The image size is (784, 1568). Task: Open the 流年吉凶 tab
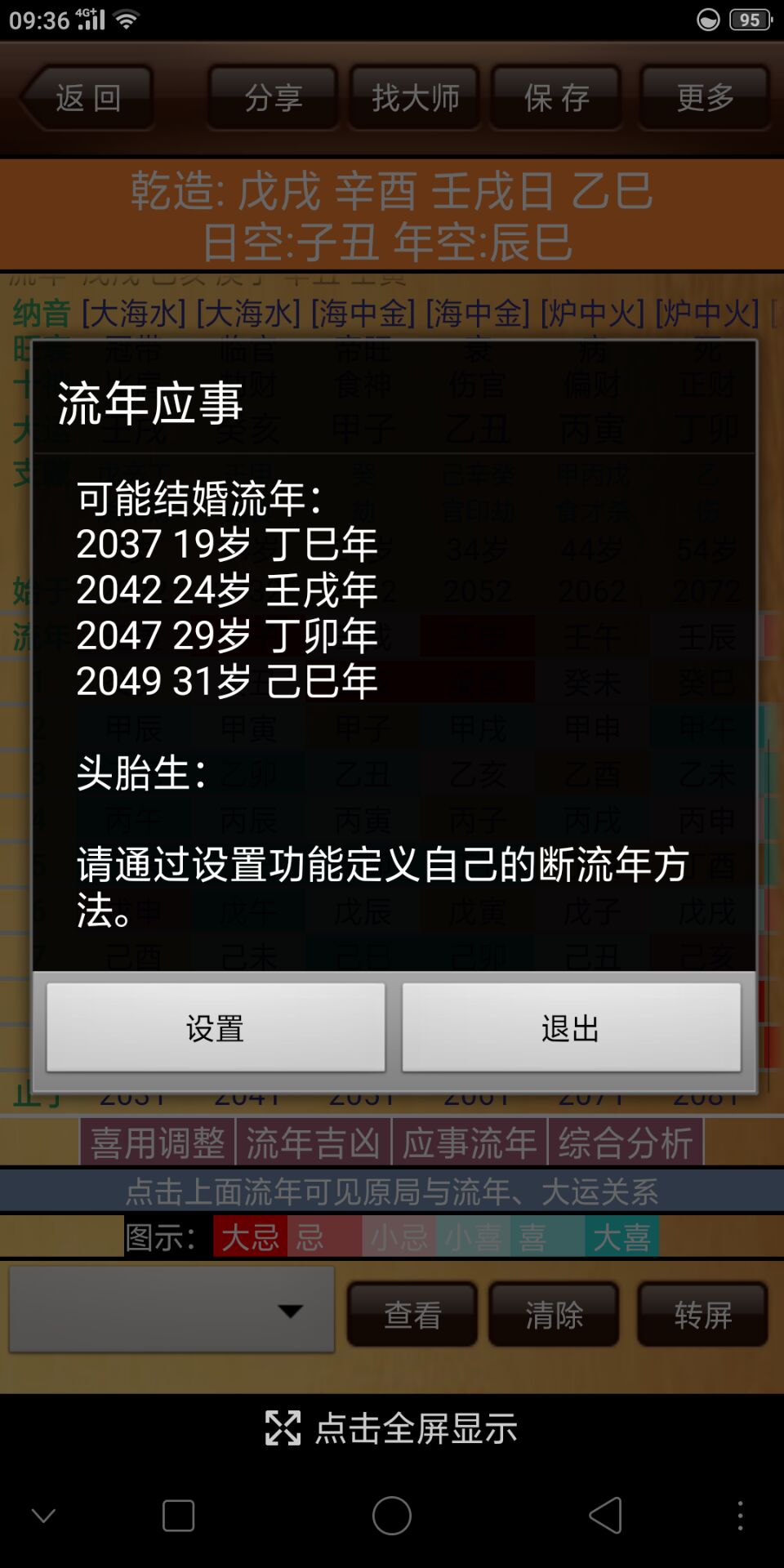tap(314, 1143)
